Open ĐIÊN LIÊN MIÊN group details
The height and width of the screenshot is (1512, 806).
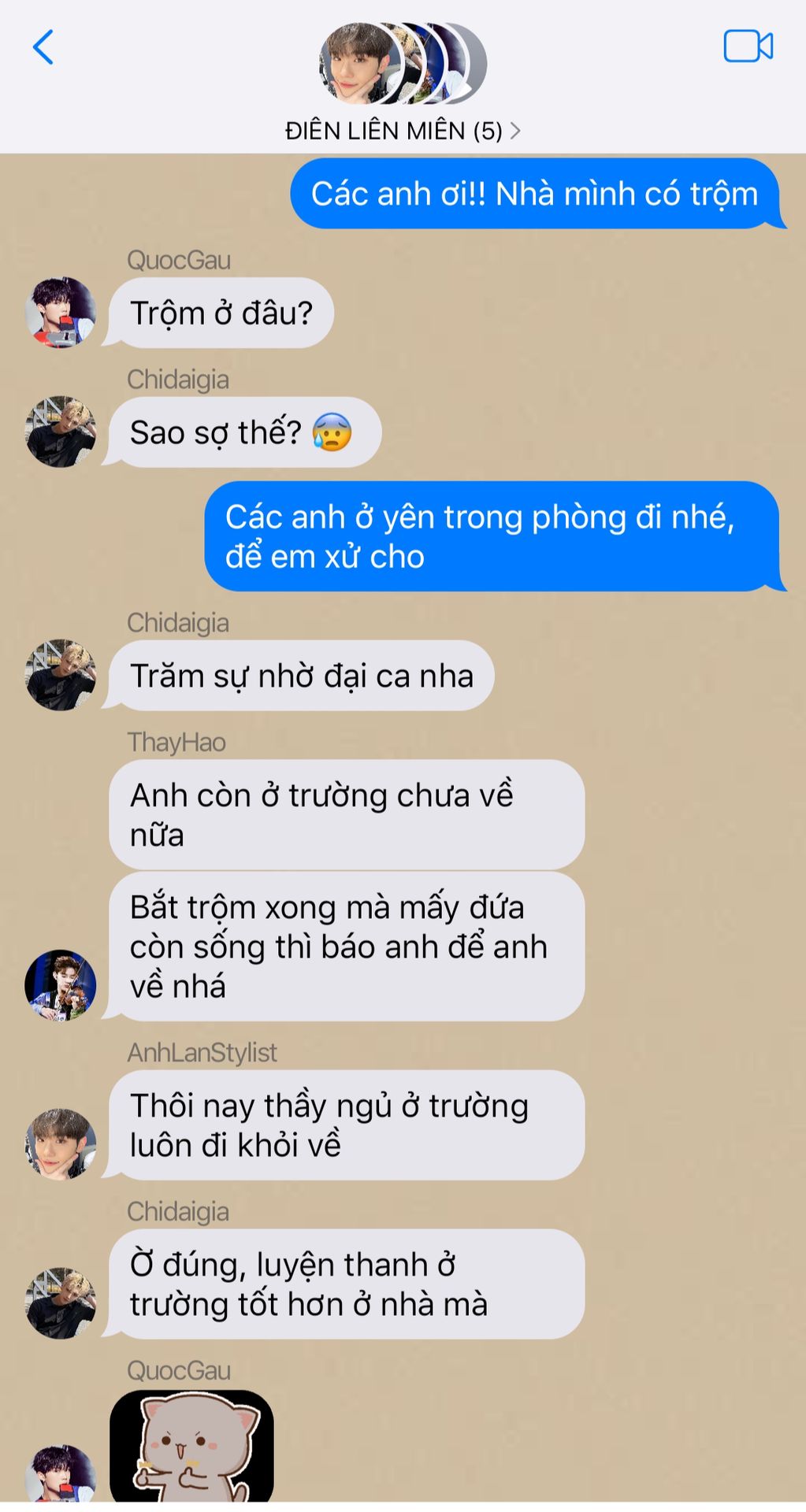(402, 130)
